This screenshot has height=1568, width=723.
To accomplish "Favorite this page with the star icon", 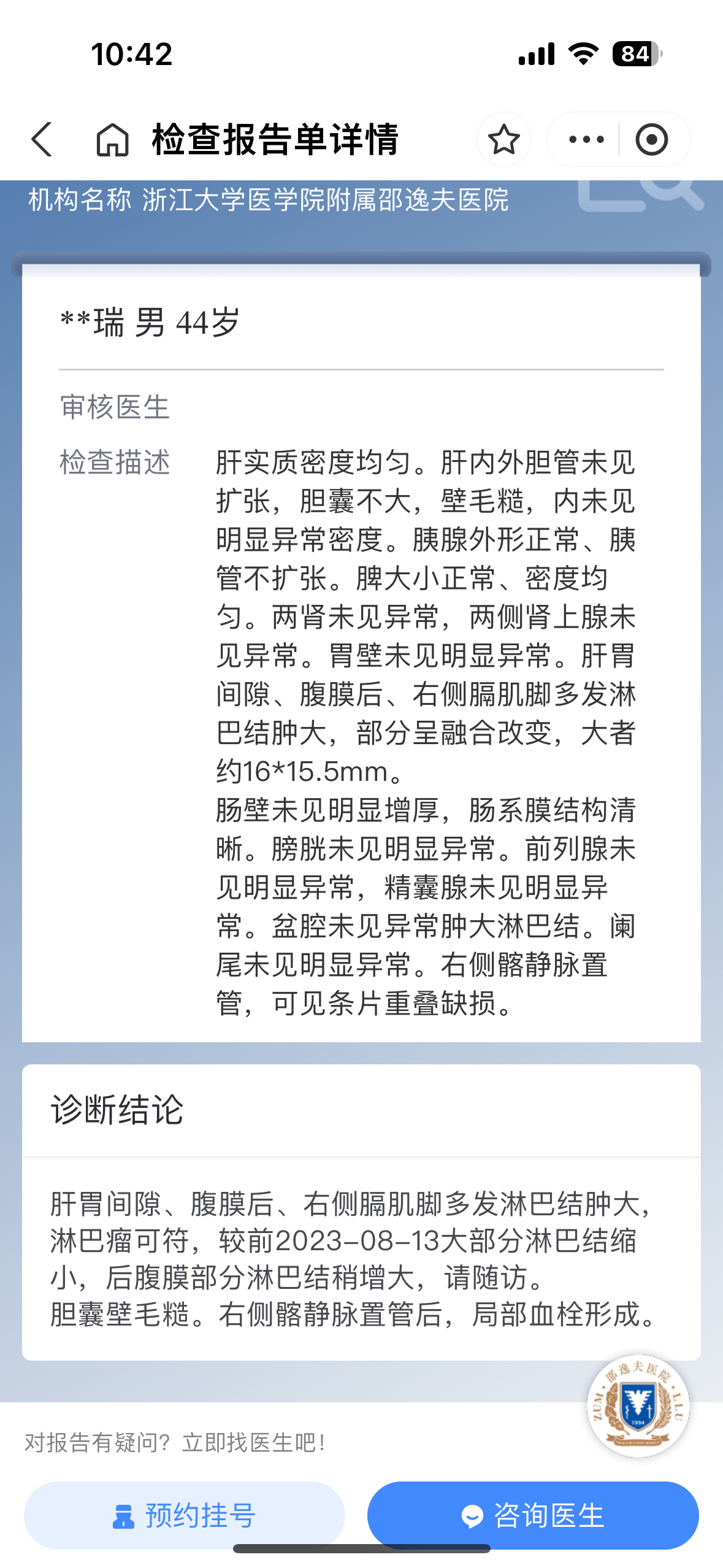I will point(503,139).
